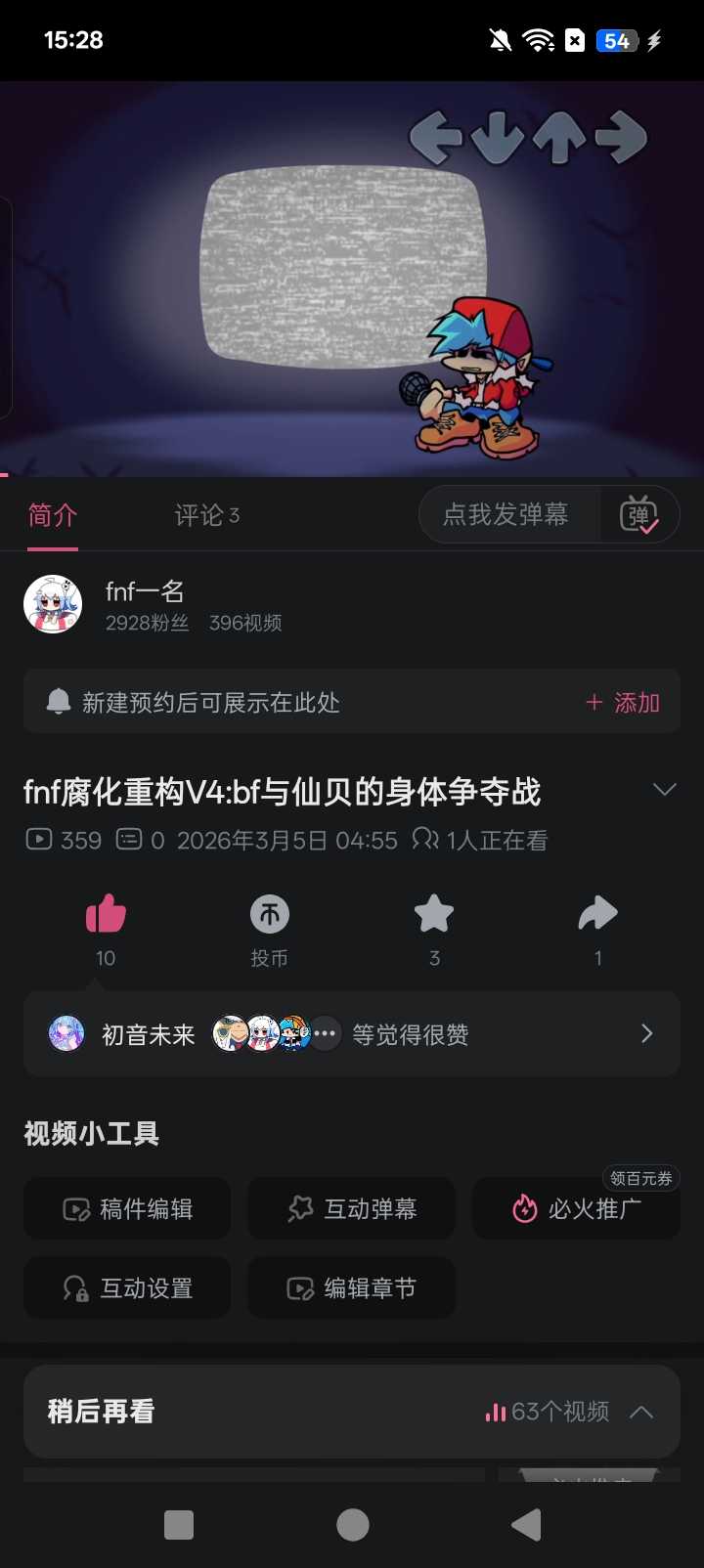Image resolution: width=704 pixels, height=1568 pixels.
Task: Toggle the danmaku display icon
Action: pos(638,515)
